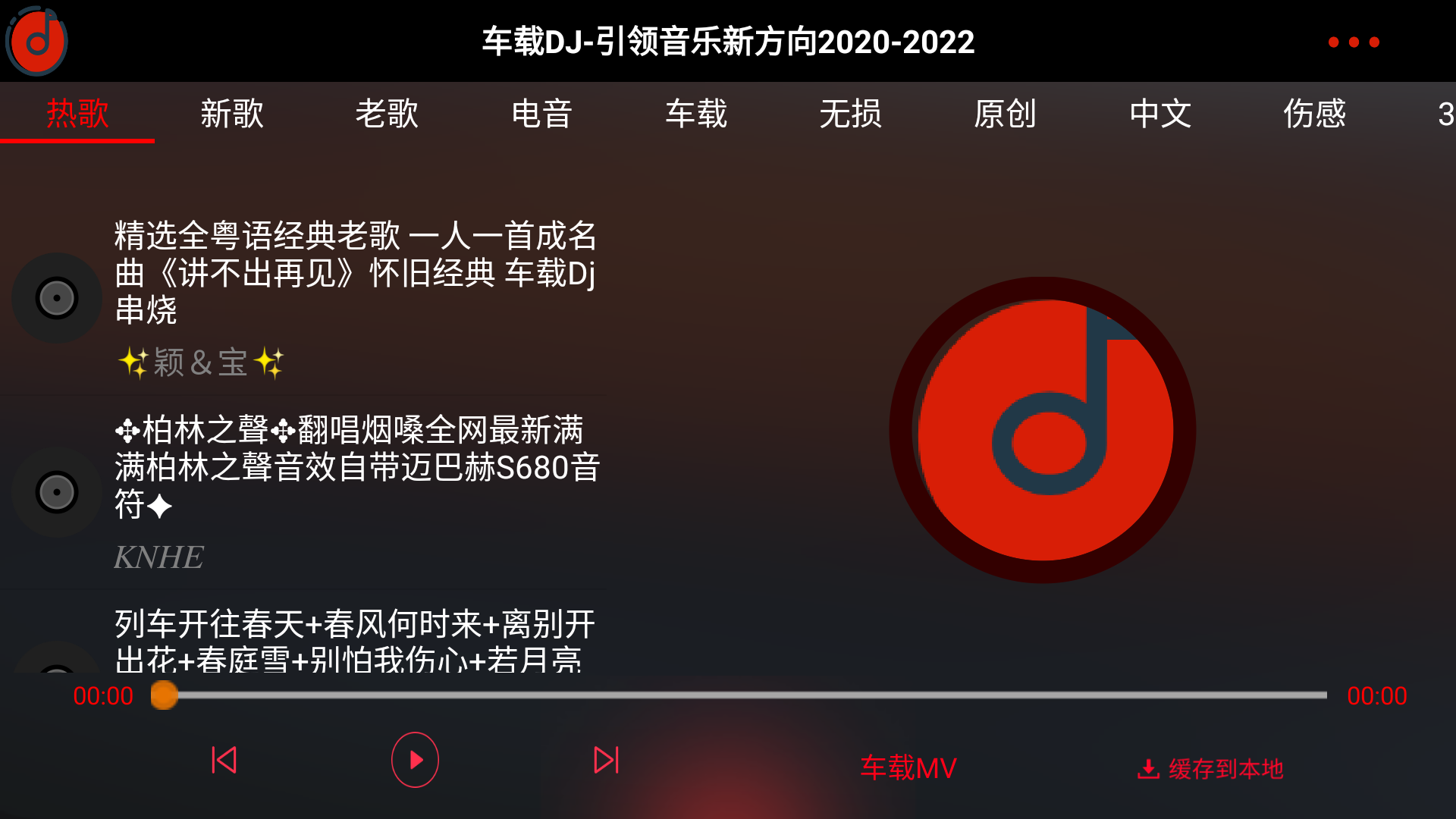This screenshot has height=819, width=1456.
Task: Skip to the previous track
Action: click(x=224, y=760)
